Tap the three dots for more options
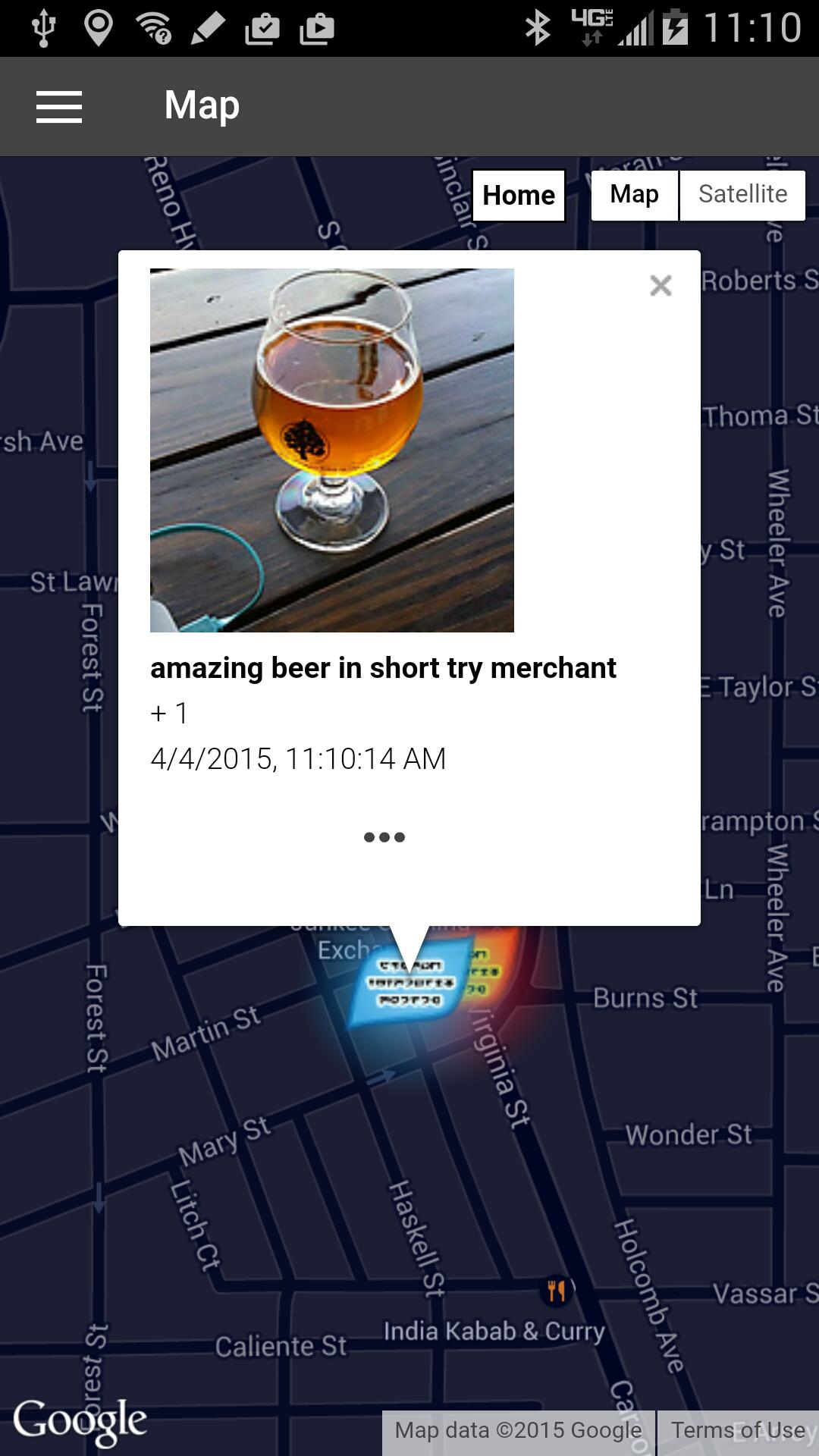This screenshot has height=1456, width=819. coord(384,837)
